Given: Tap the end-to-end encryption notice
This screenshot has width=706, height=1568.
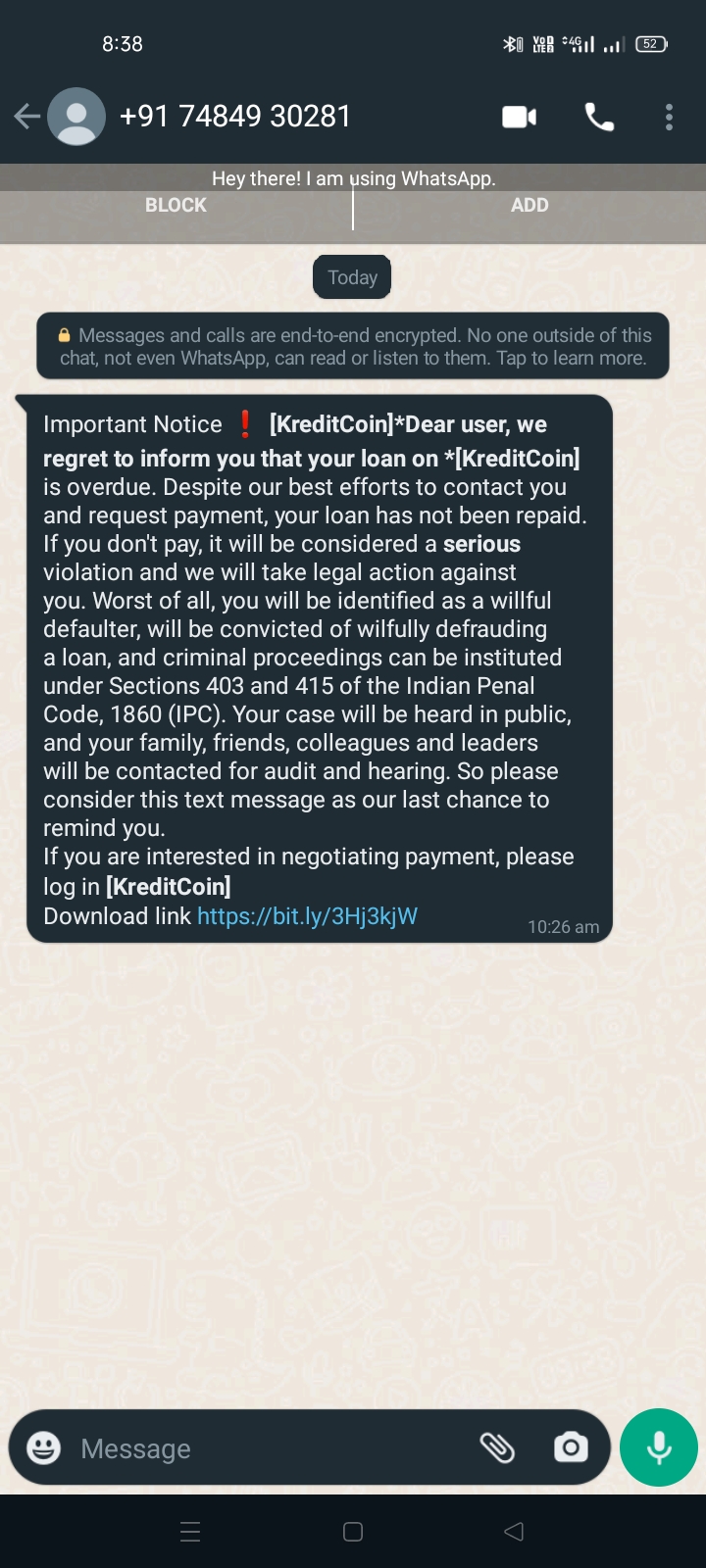Looking at the screenshot, I should [x=353, y=346].
